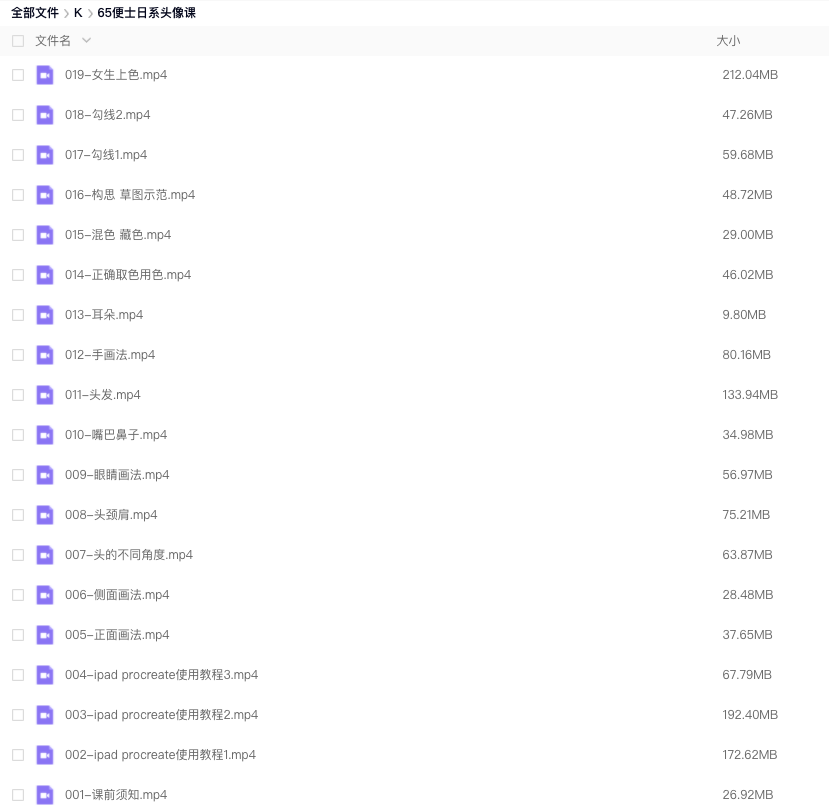Open 019-女生上色.mp4
The width and height of the screenshot is (829, 809).
[116, 75]
